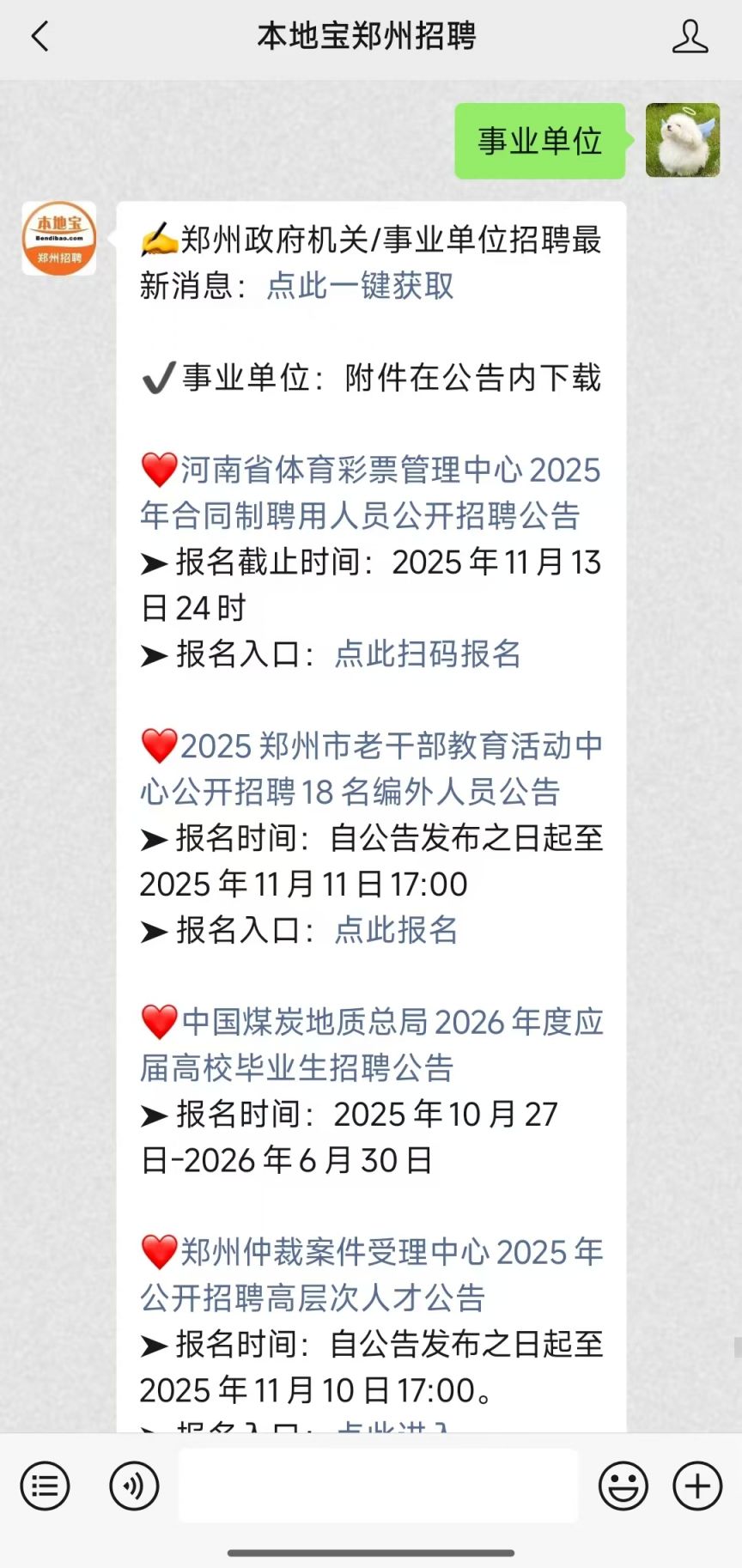Focus the message input field
The width and height of the screenshot is (742, 1568).
point(378,1486)
